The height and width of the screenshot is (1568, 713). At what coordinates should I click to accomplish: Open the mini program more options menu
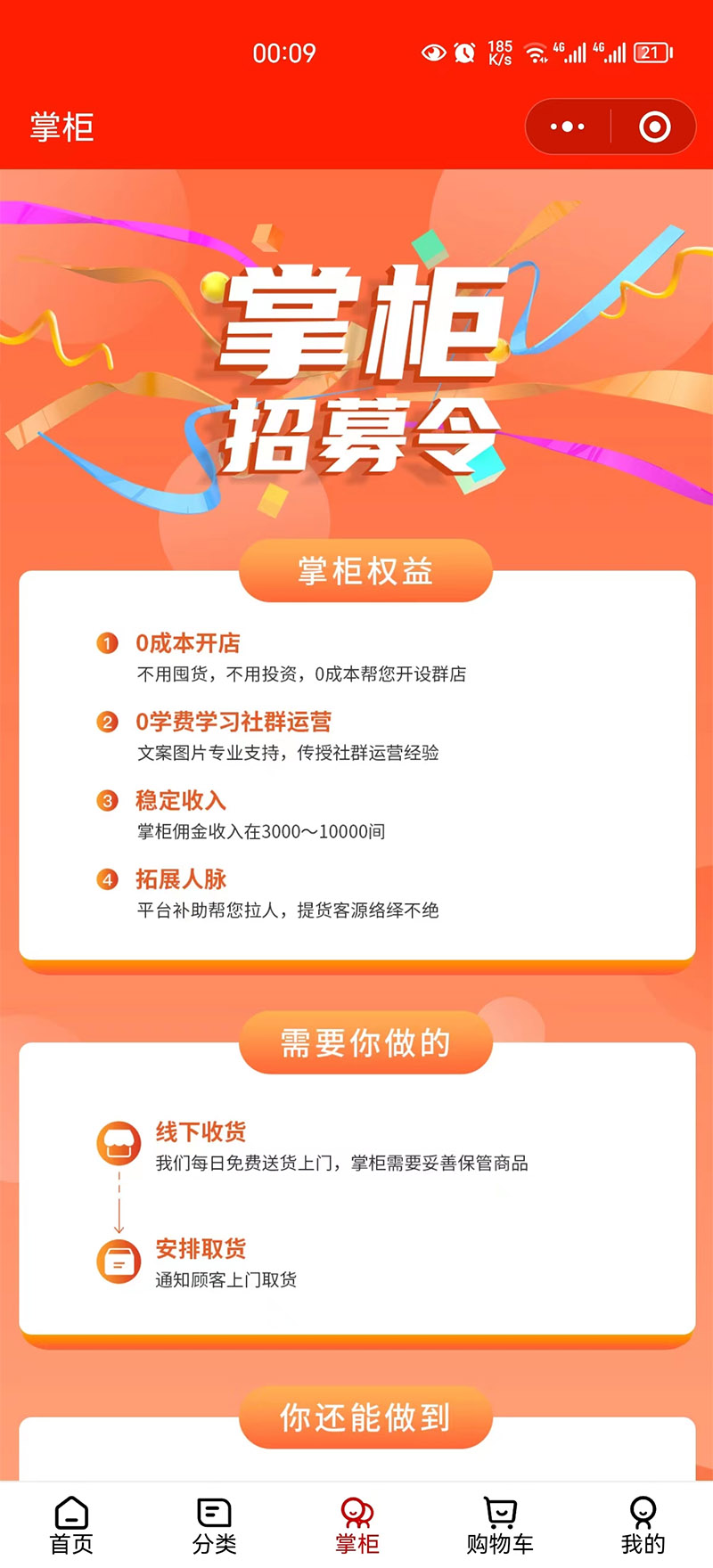tap(568, 127)
